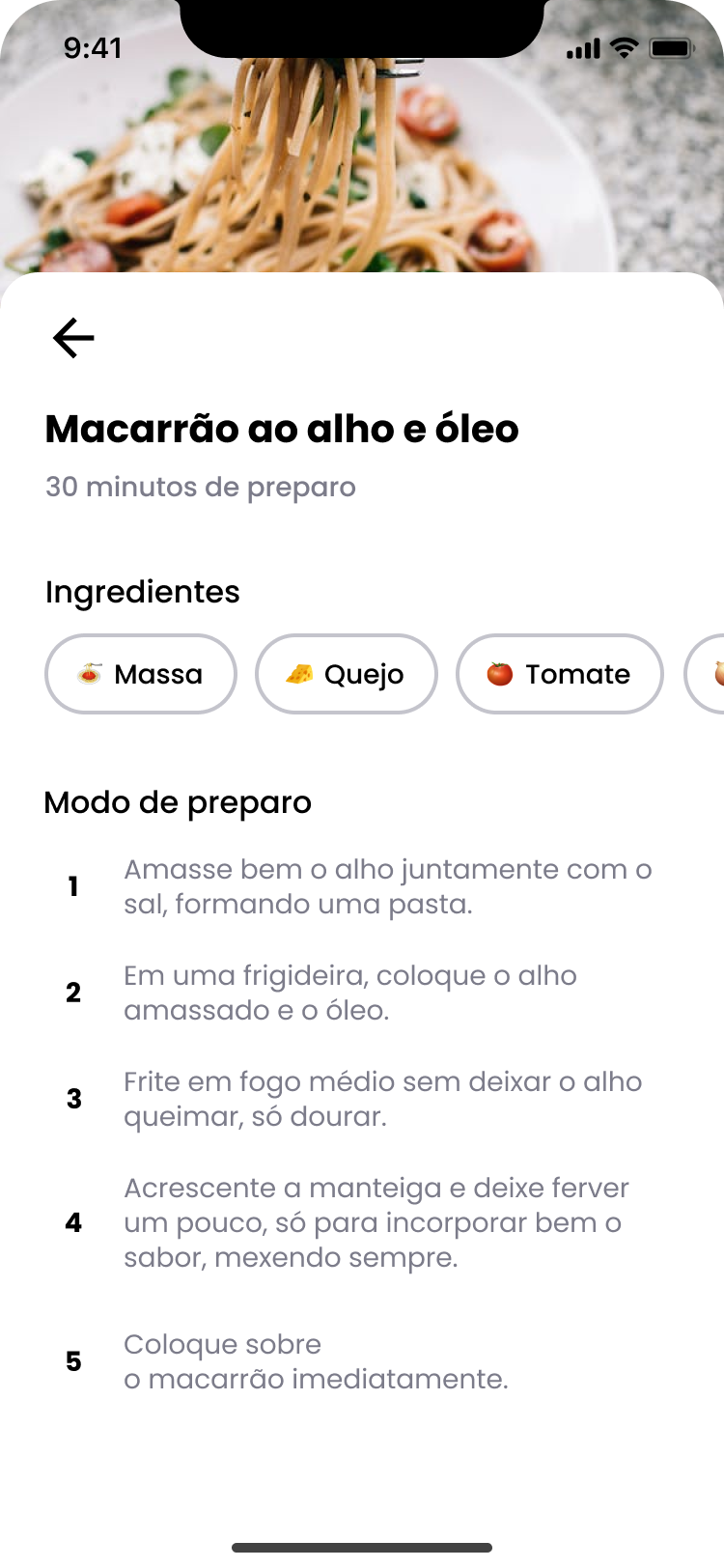Go back using the arrow icon

[73, 338]
